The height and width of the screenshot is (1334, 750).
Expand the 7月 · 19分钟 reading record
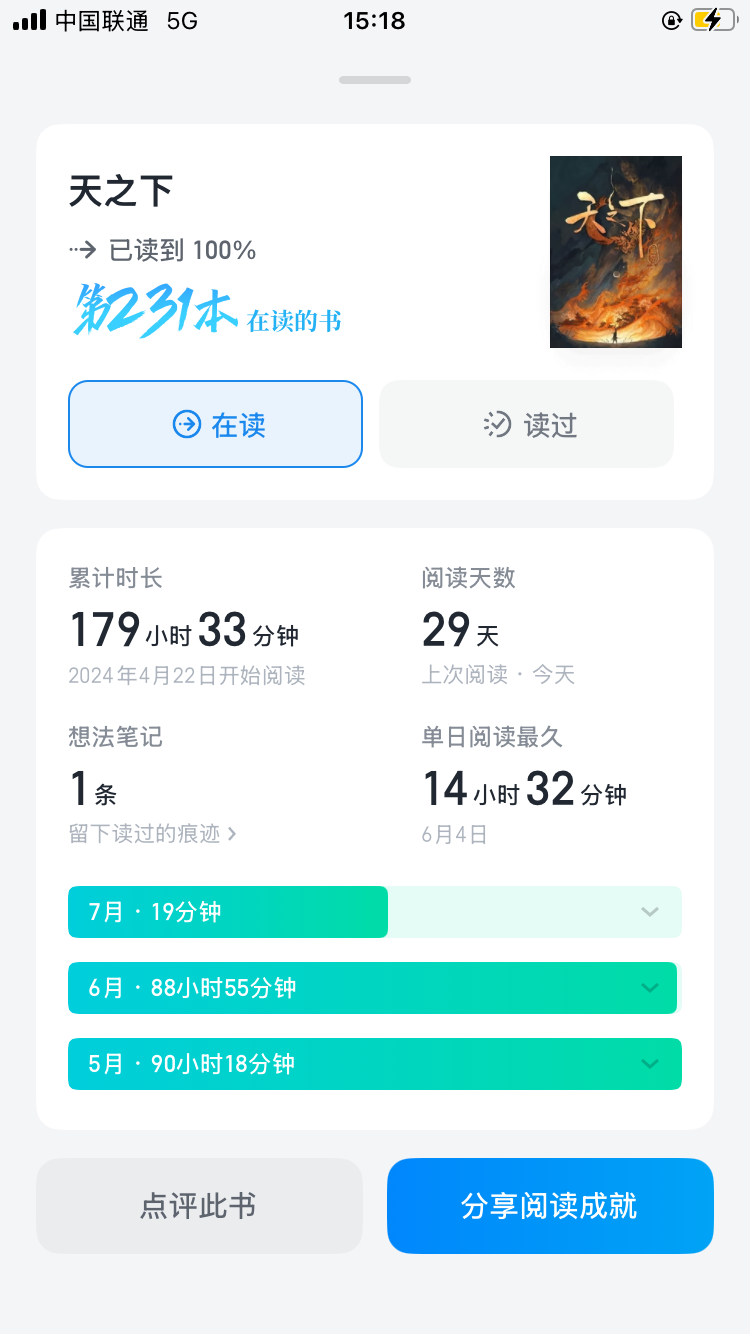[374, 912]
